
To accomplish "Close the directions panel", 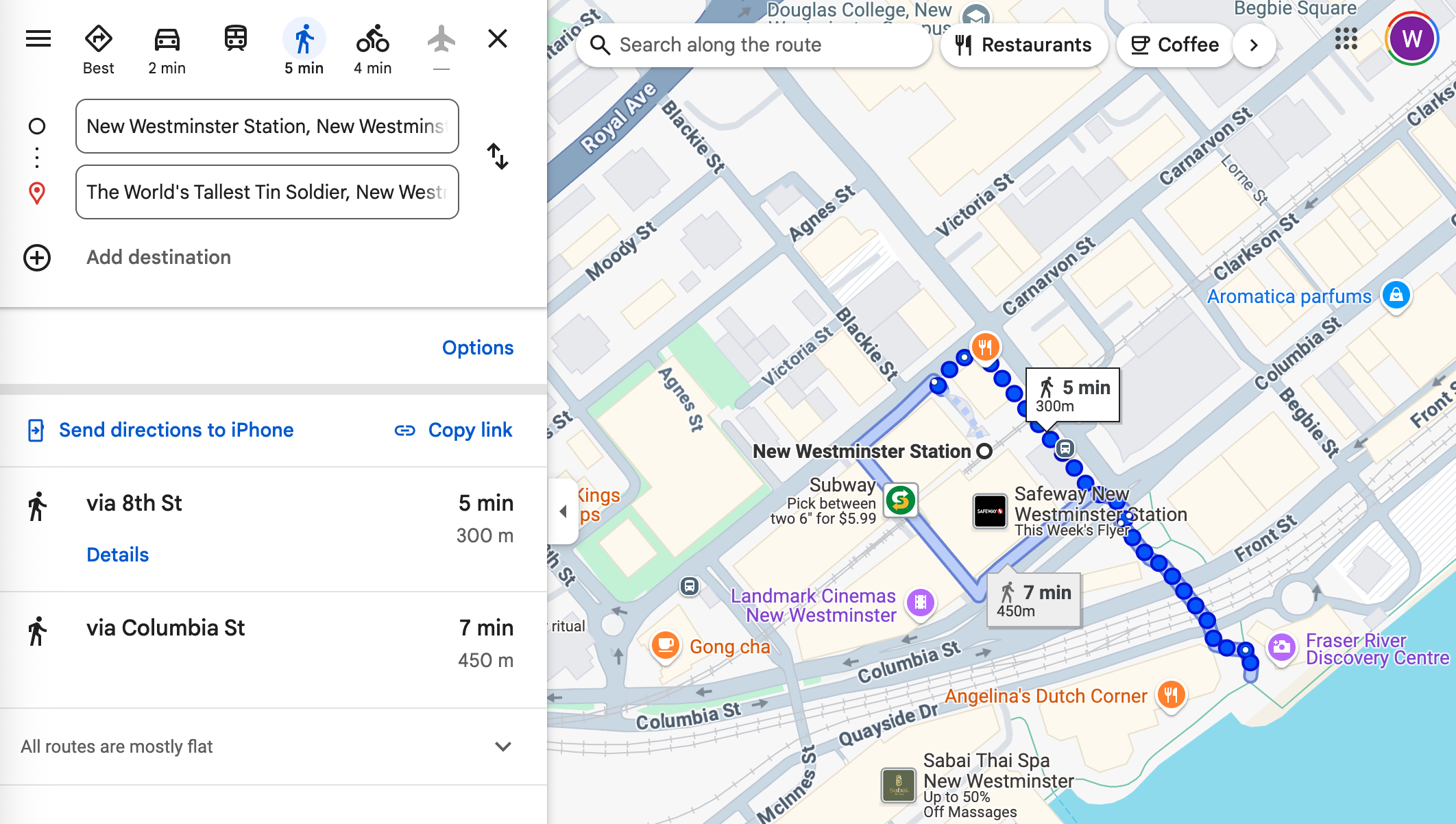I will click(x=498, y=38).
